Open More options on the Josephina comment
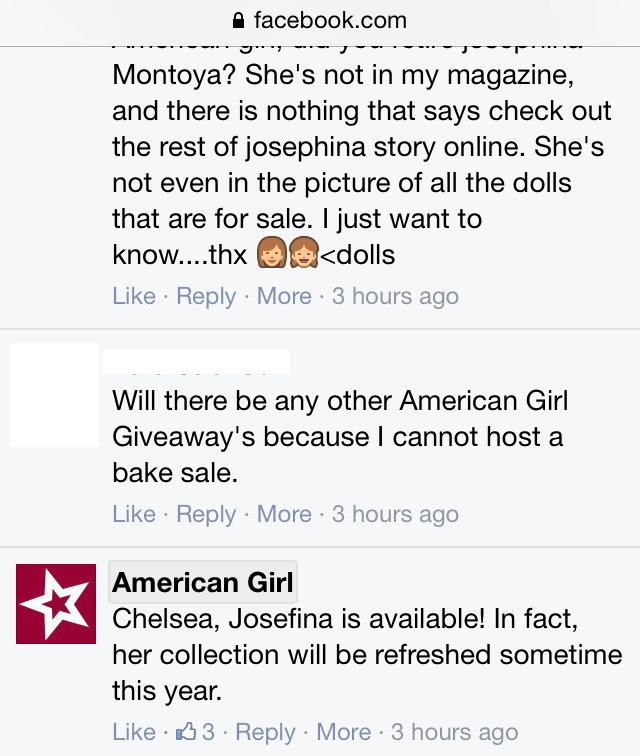 [284, 296]
